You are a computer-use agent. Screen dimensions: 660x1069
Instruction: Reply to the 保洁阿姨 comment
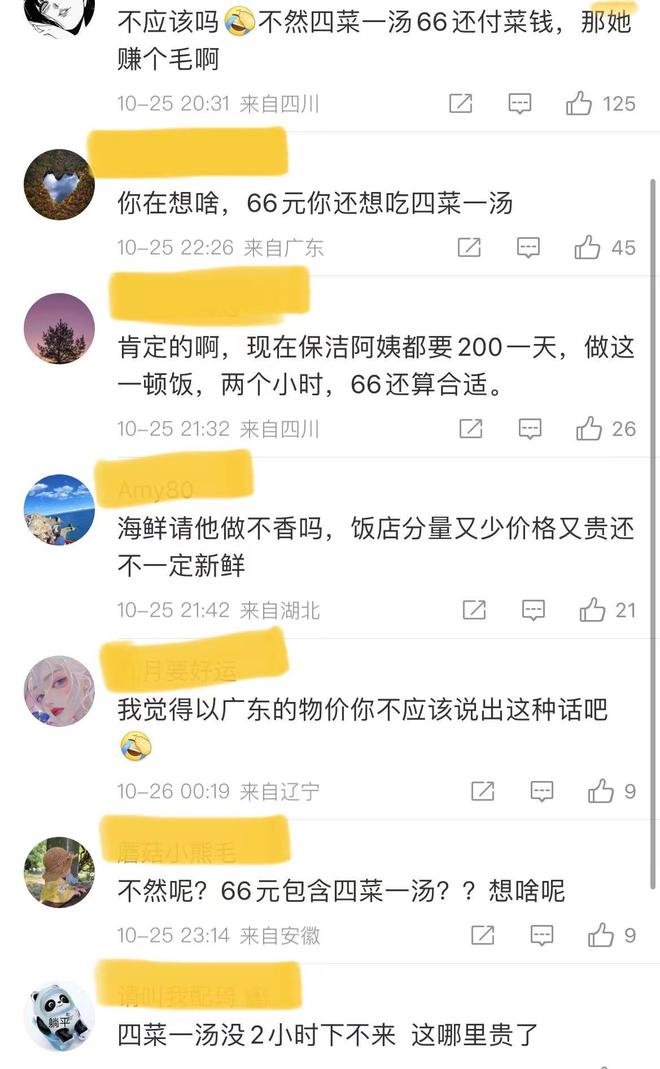coord(529,428)
